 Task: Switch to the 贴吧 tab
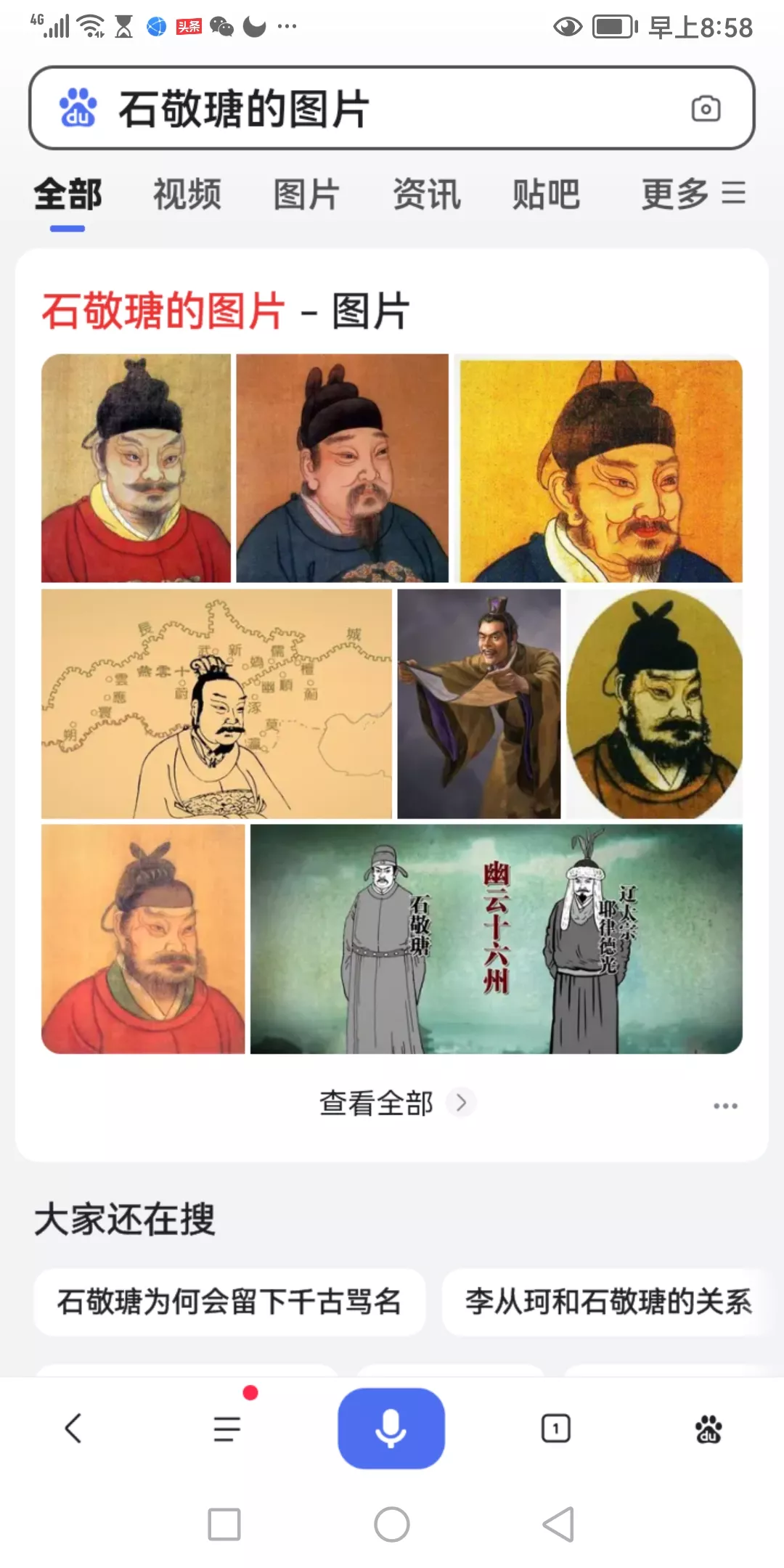(x=546, y=195)
